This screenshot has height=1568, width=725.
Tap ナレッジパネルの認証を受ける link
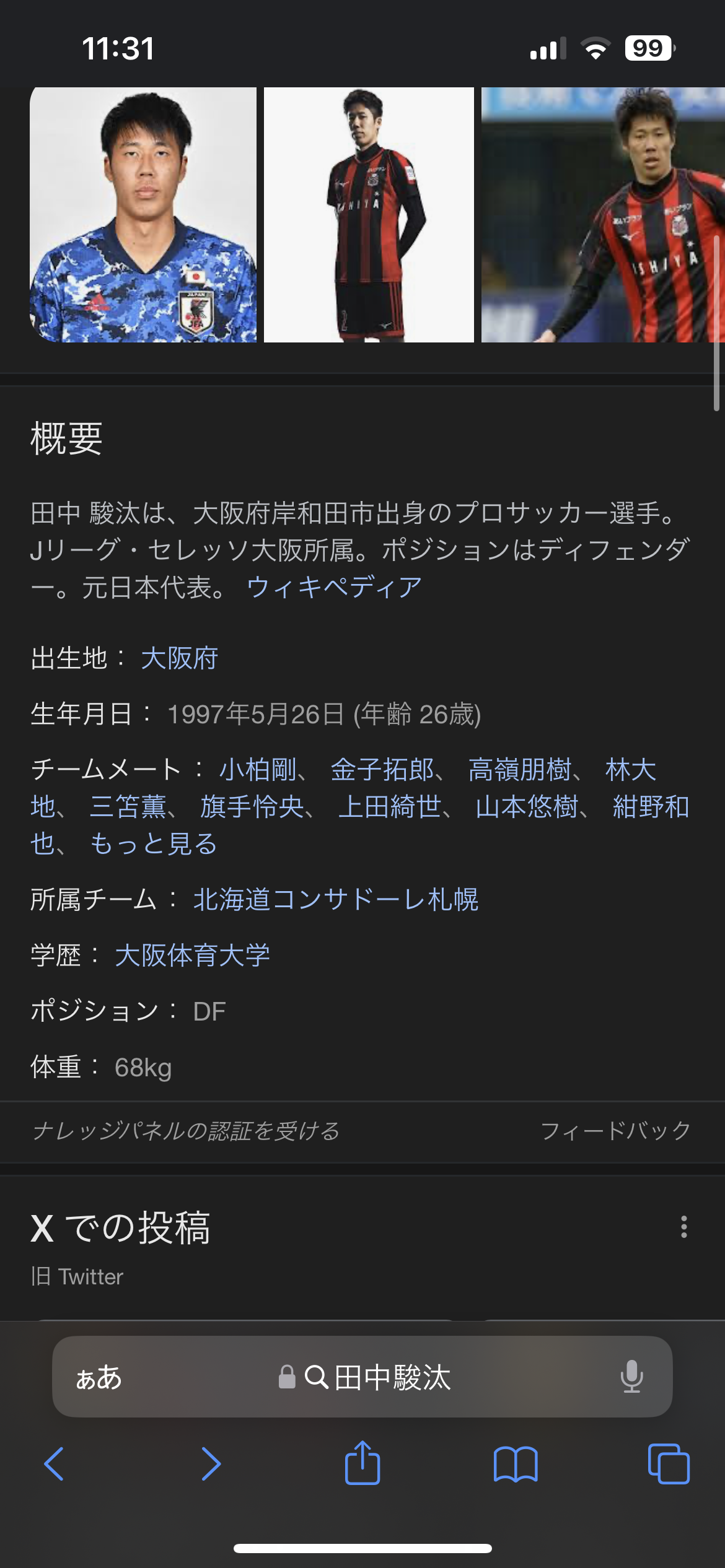point(186,1131)
